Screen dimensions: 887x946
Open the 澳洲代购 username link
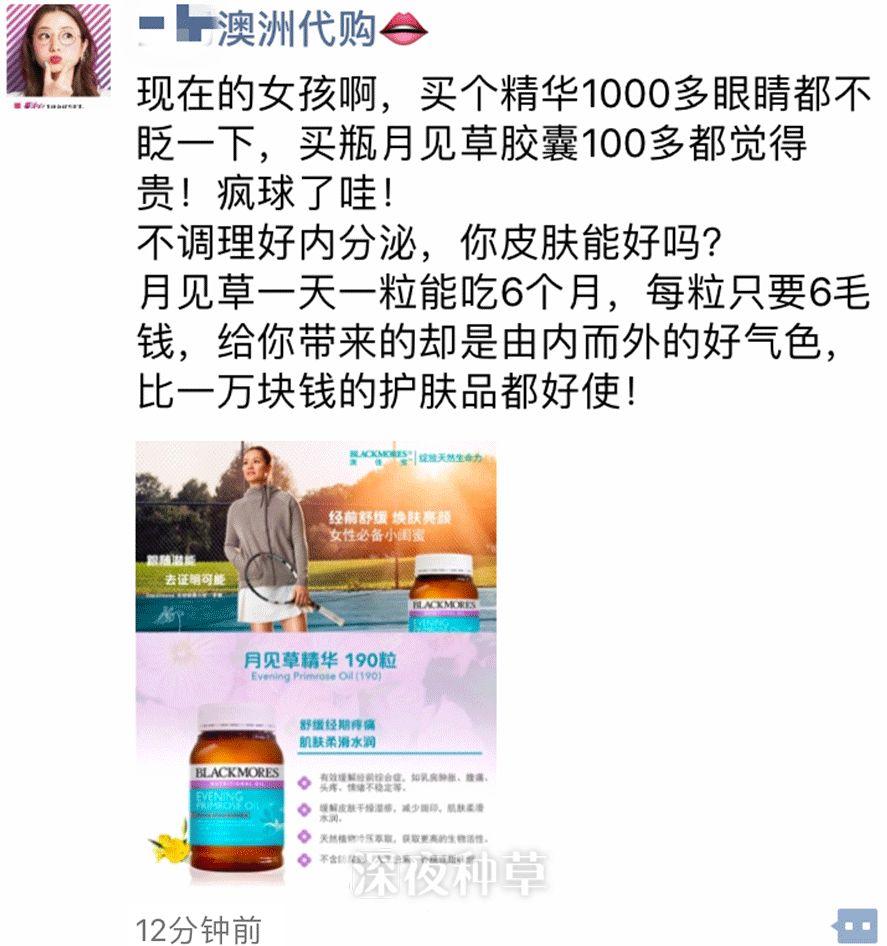[x=296, y=30]
